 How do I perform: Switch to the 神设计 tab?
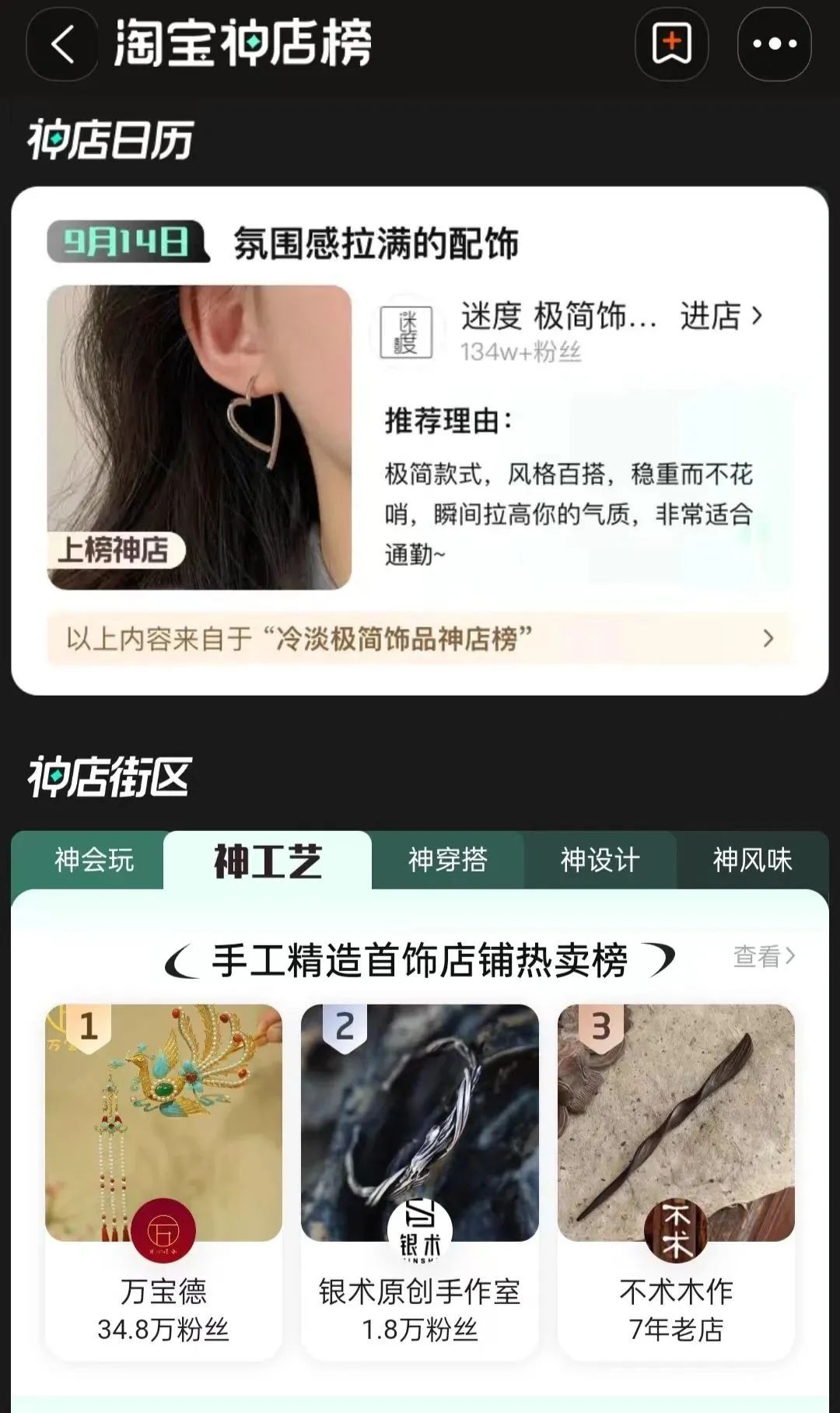[600, 861]
